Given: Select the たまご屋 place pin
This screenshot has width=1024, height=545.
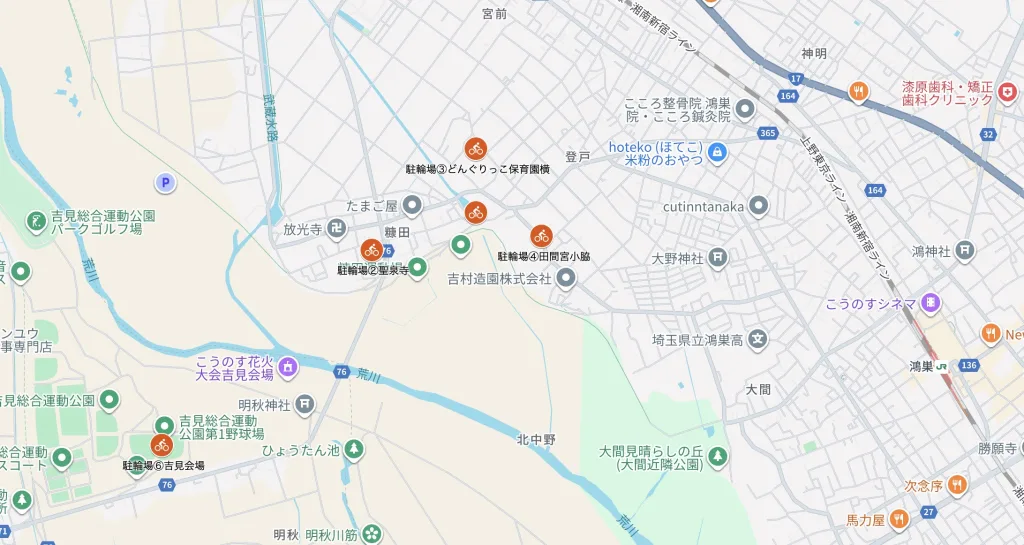Looking at the screenshot, I should pos(412,206).
